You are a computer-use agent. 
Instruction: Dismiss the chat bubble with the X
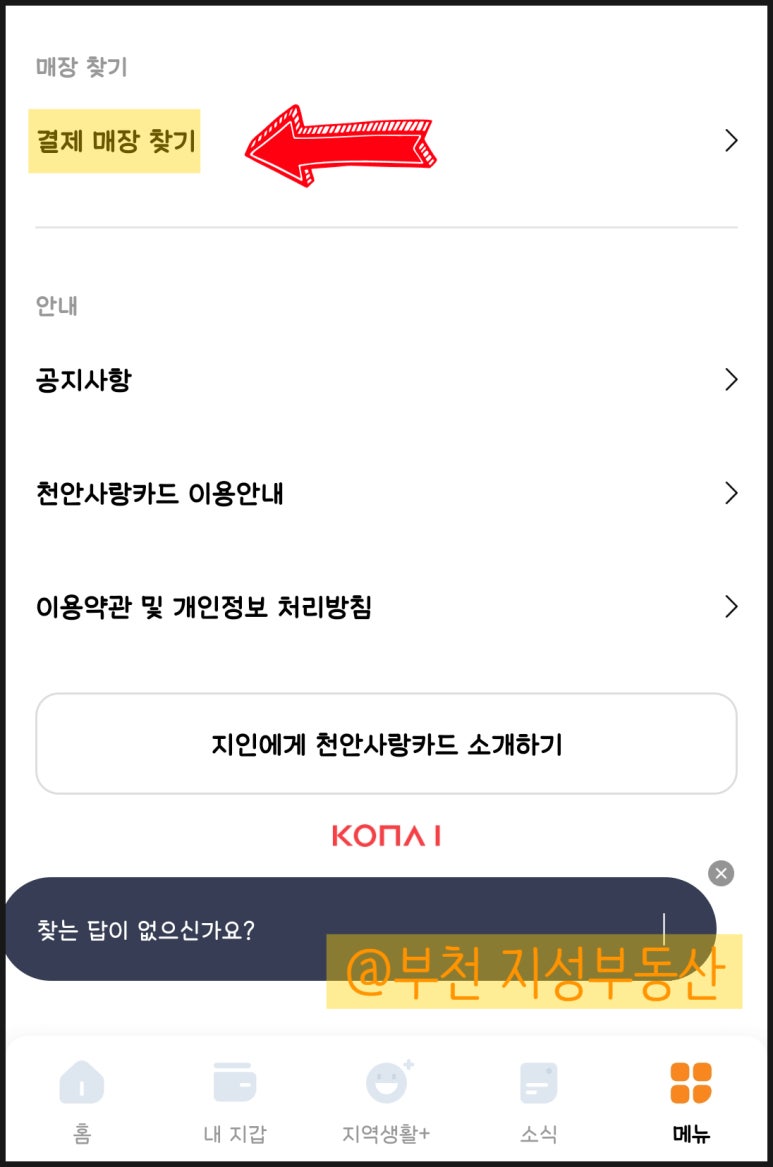(x=720, y=873)
